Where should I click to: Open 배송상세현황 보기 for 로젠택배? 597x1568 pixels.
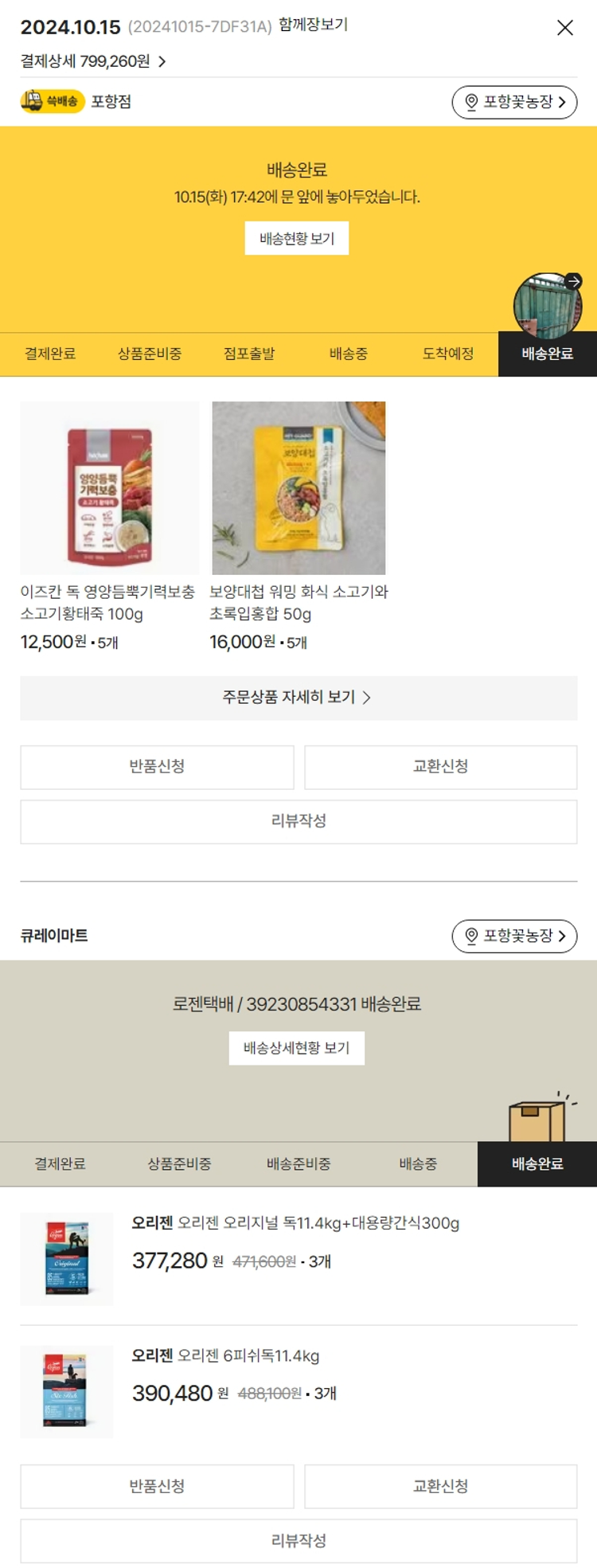coord(297,1048)
